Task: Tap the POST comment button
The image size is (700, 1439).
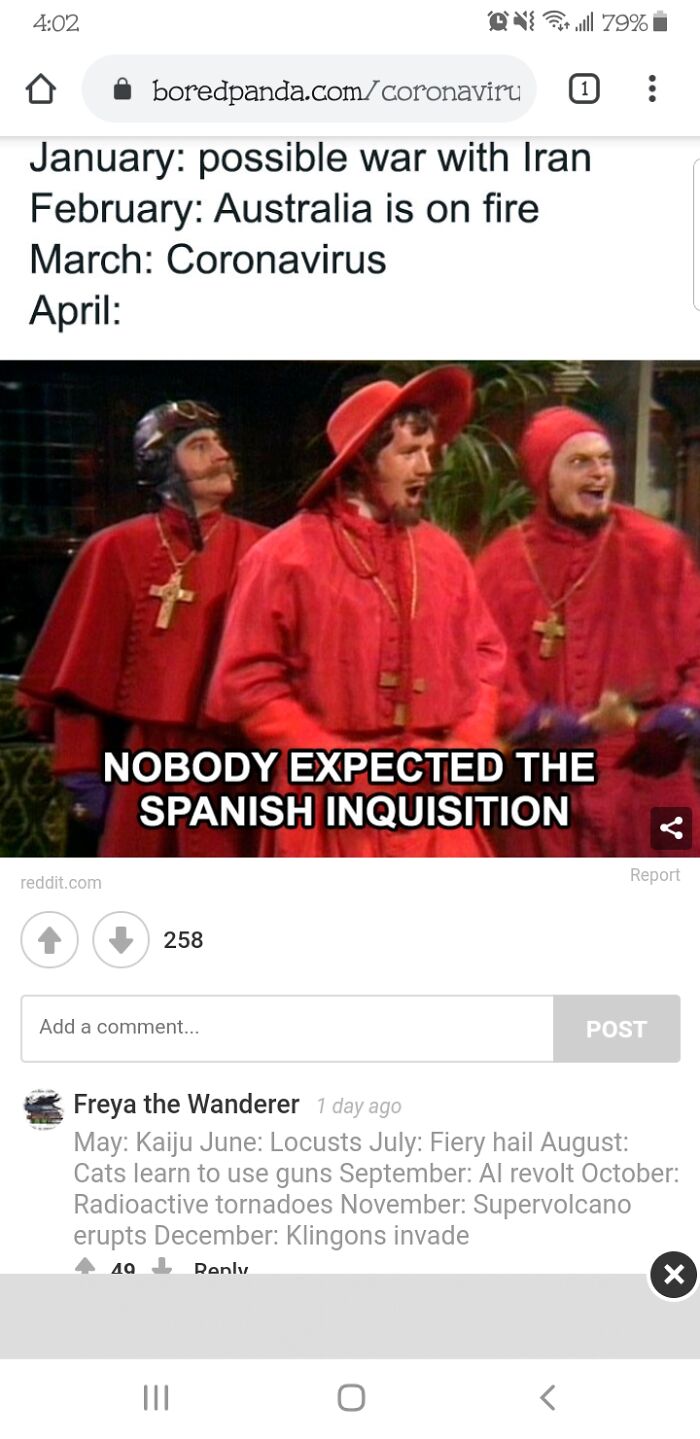Action: 616,1028
